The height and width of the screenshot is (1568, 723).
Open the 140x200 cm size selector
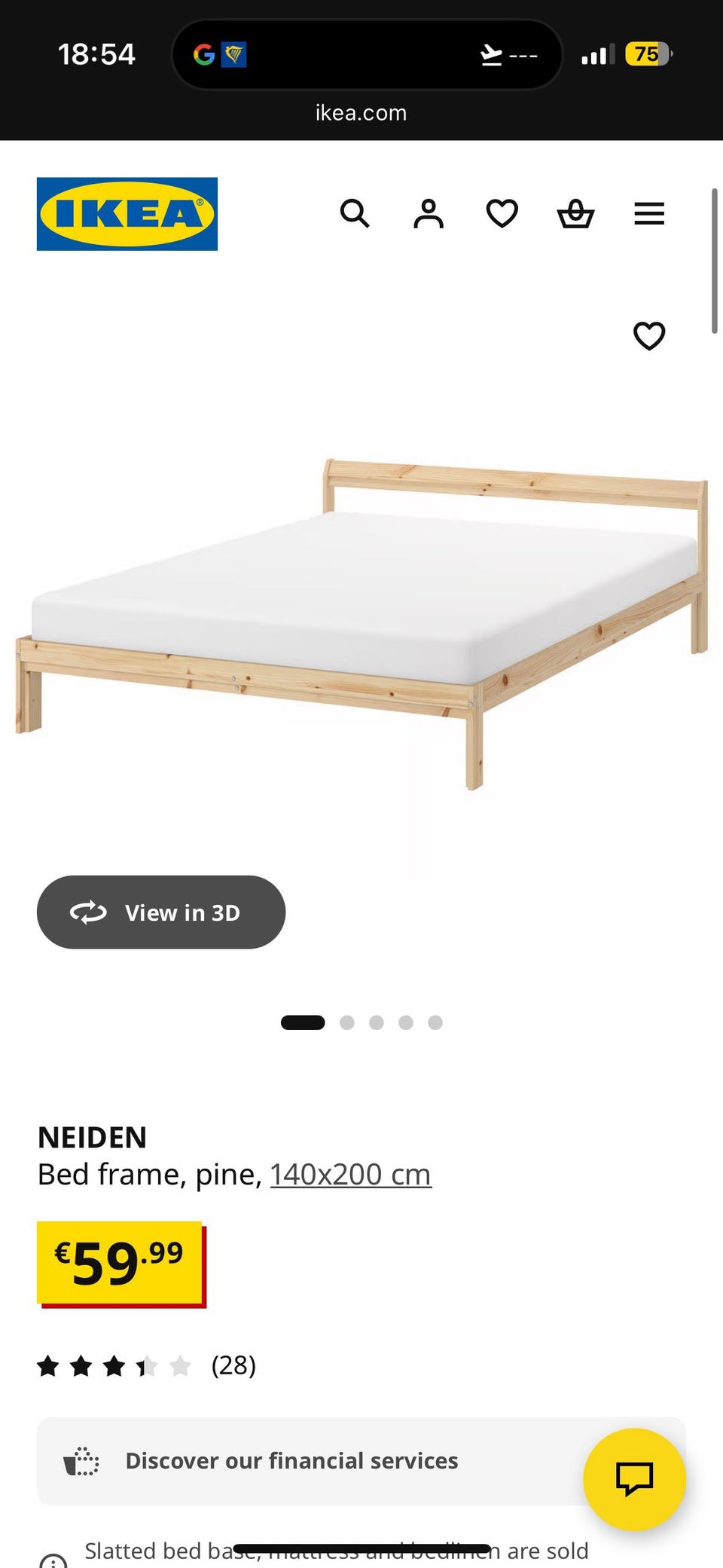pos(349,1173)
